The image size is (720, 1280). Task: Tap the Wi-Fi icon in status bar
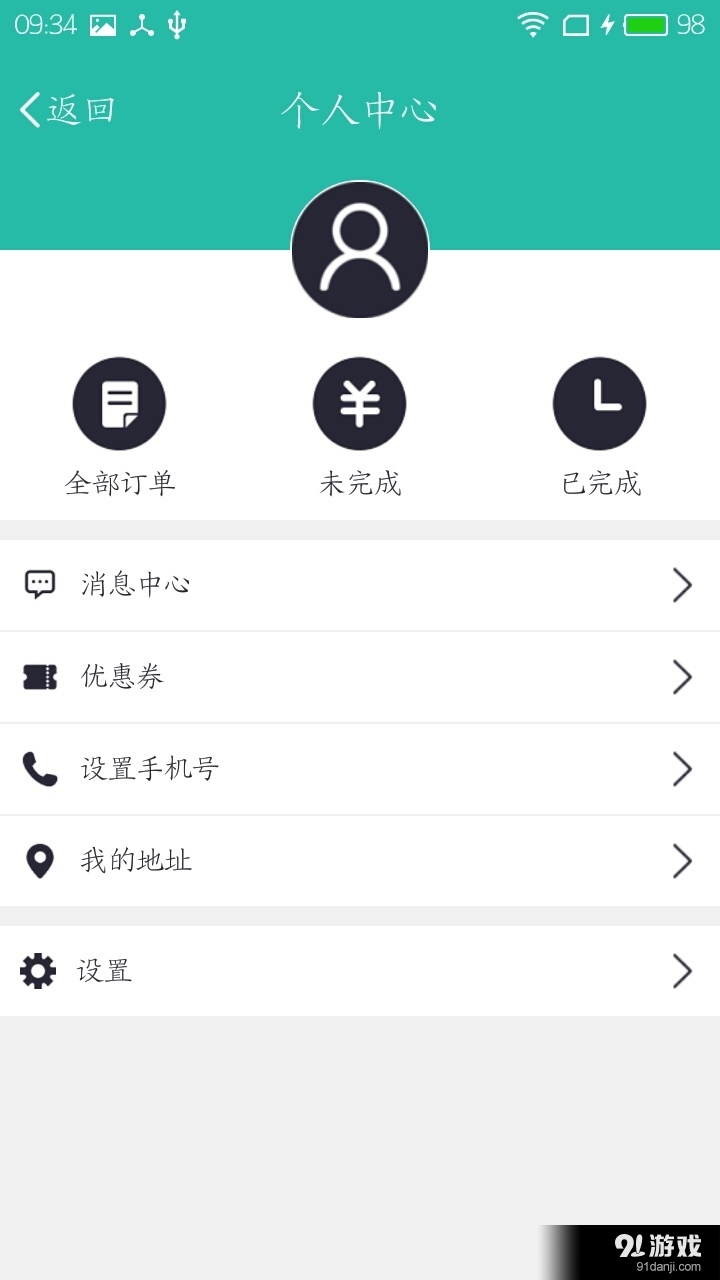click(x=533, y=25)
